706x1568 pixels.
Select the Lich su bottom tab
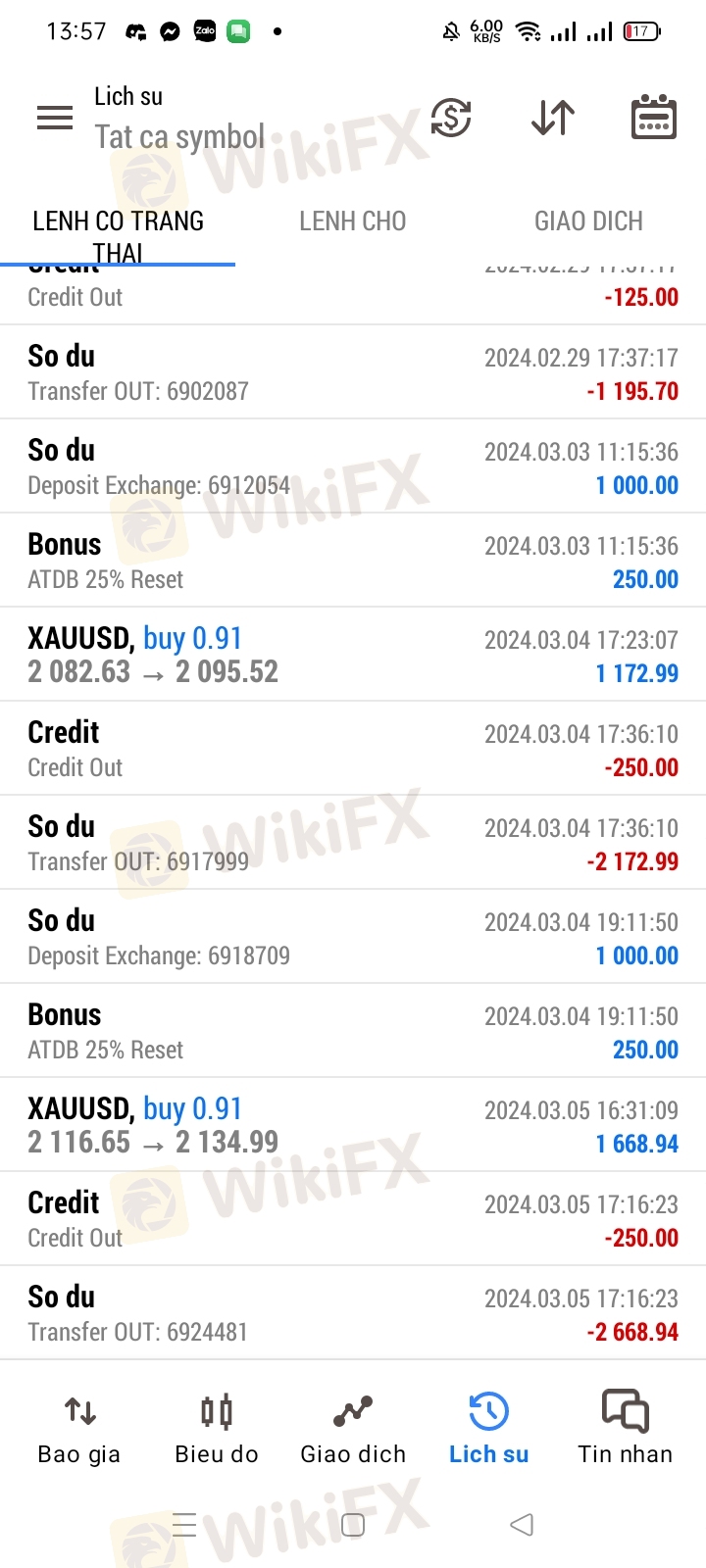tap(488, 1430)
